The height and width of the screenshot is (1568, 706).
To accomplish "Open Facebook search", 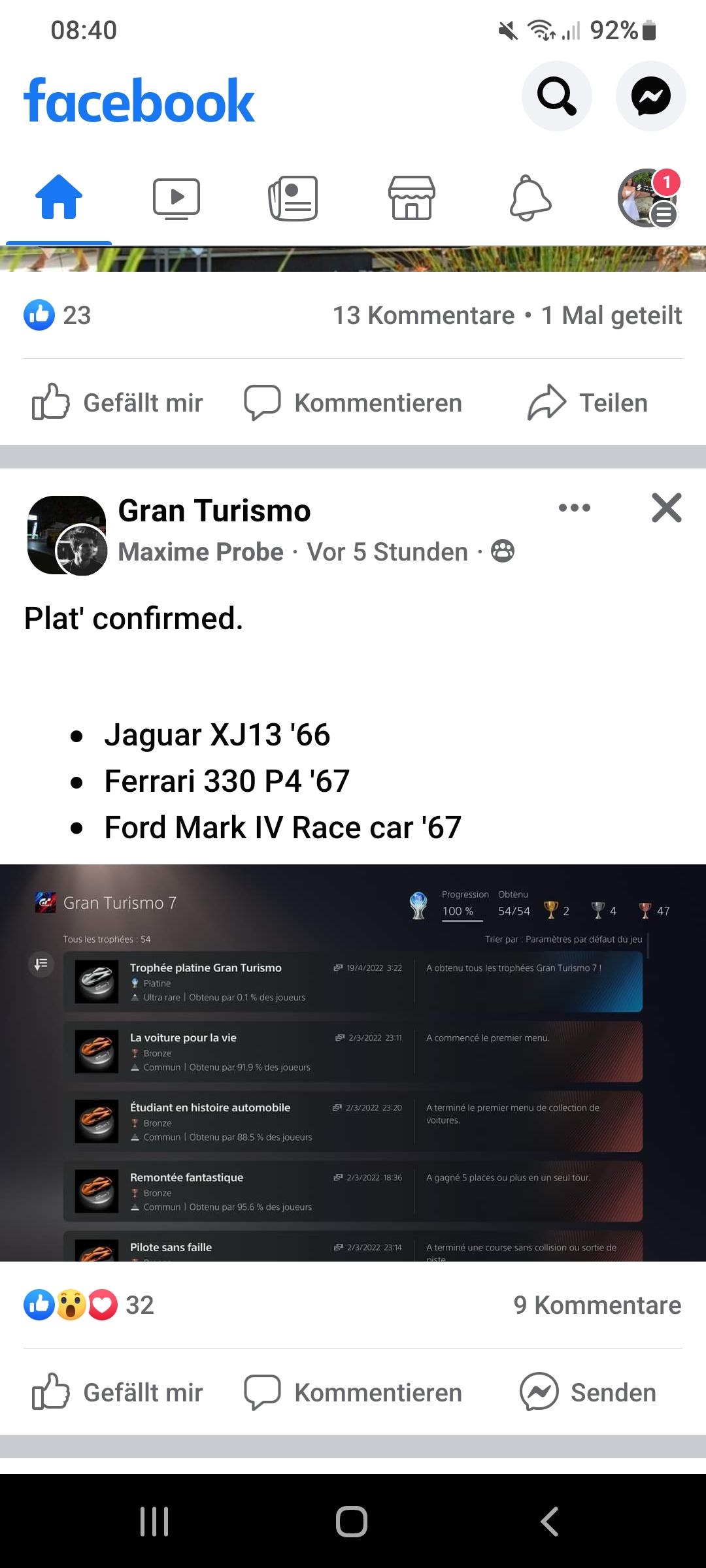I will coord(556,96).
